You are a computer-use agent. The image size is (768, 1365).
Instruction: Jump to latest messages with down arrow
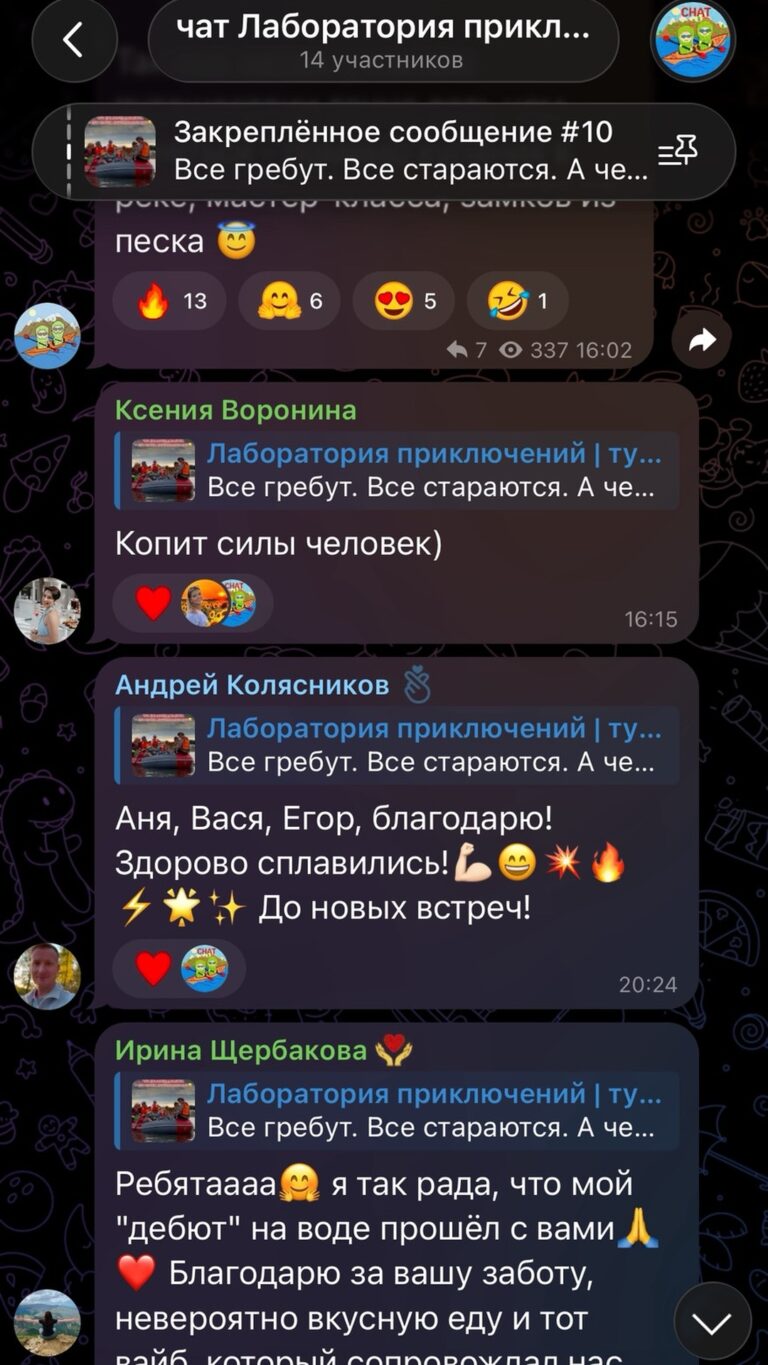click(712, 1322)
